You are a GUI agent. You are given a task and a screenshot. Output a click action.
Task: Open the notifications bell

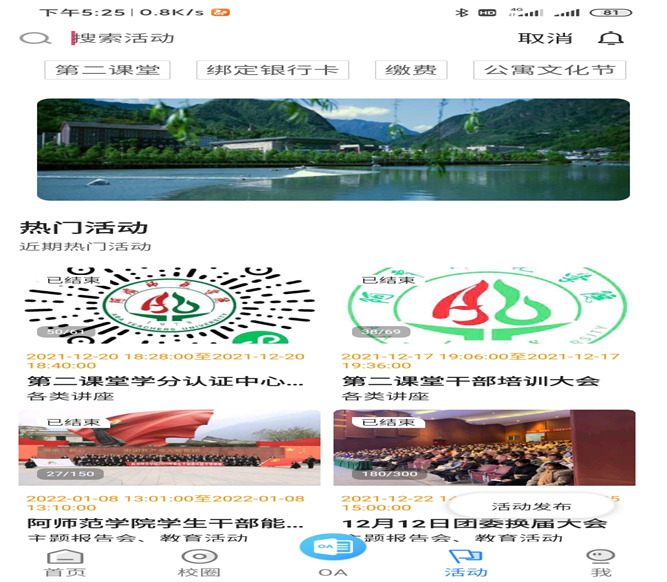[610, 38]
